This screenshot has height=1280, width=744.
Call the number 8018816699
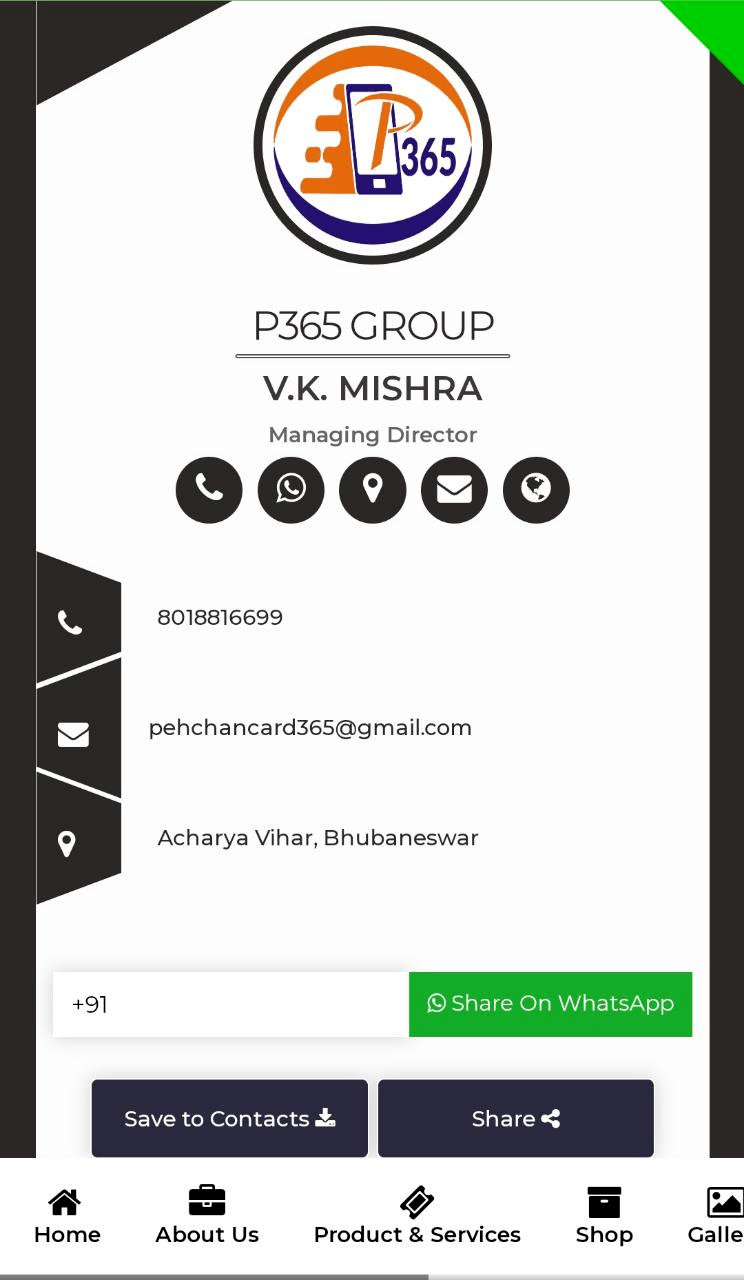click(x=220, y=618)
